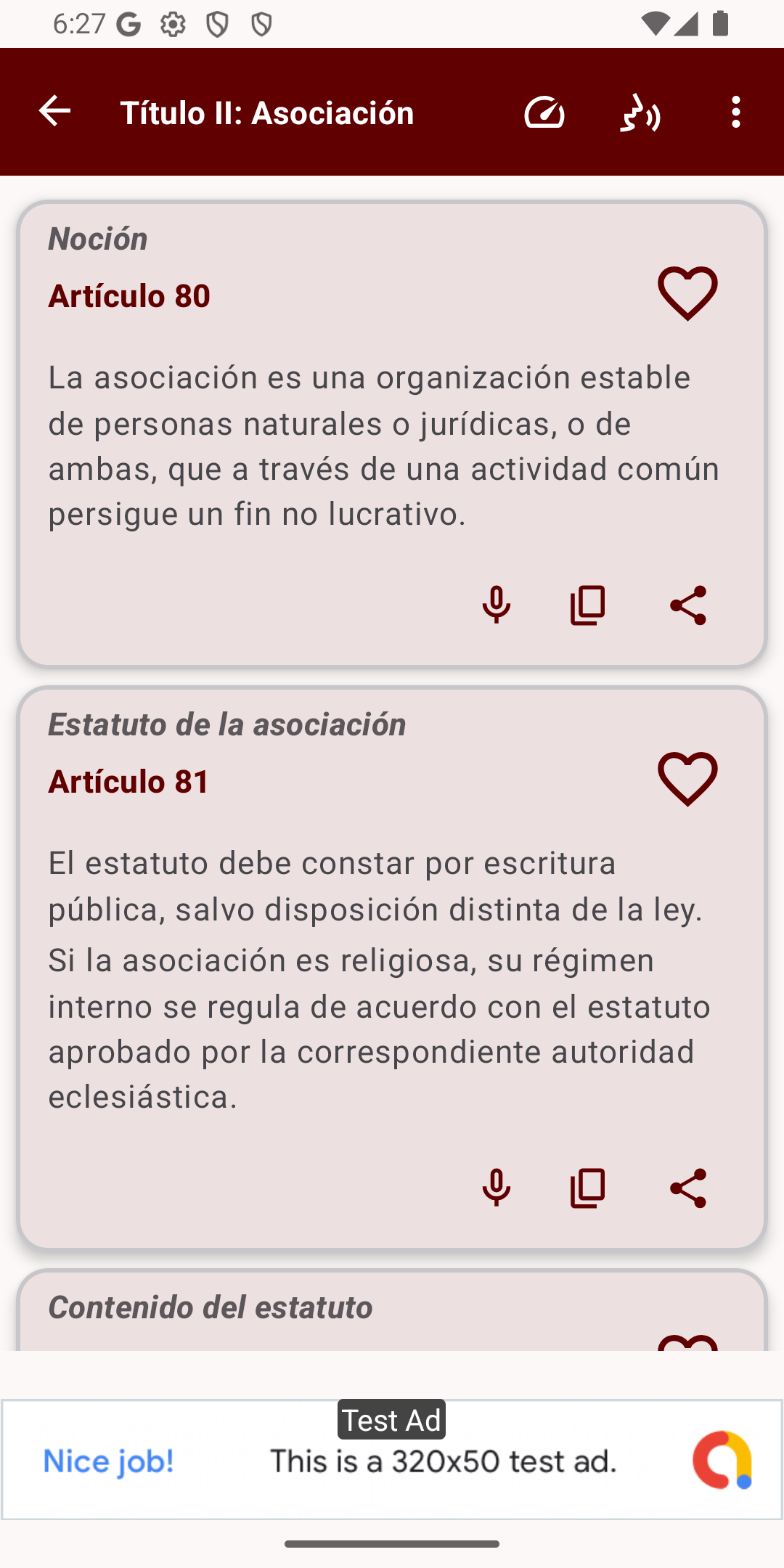The height and width of the screenshot is (1568, 784).
Task: Copy the text of Artículo 80
Action: [x=587, y=605]
